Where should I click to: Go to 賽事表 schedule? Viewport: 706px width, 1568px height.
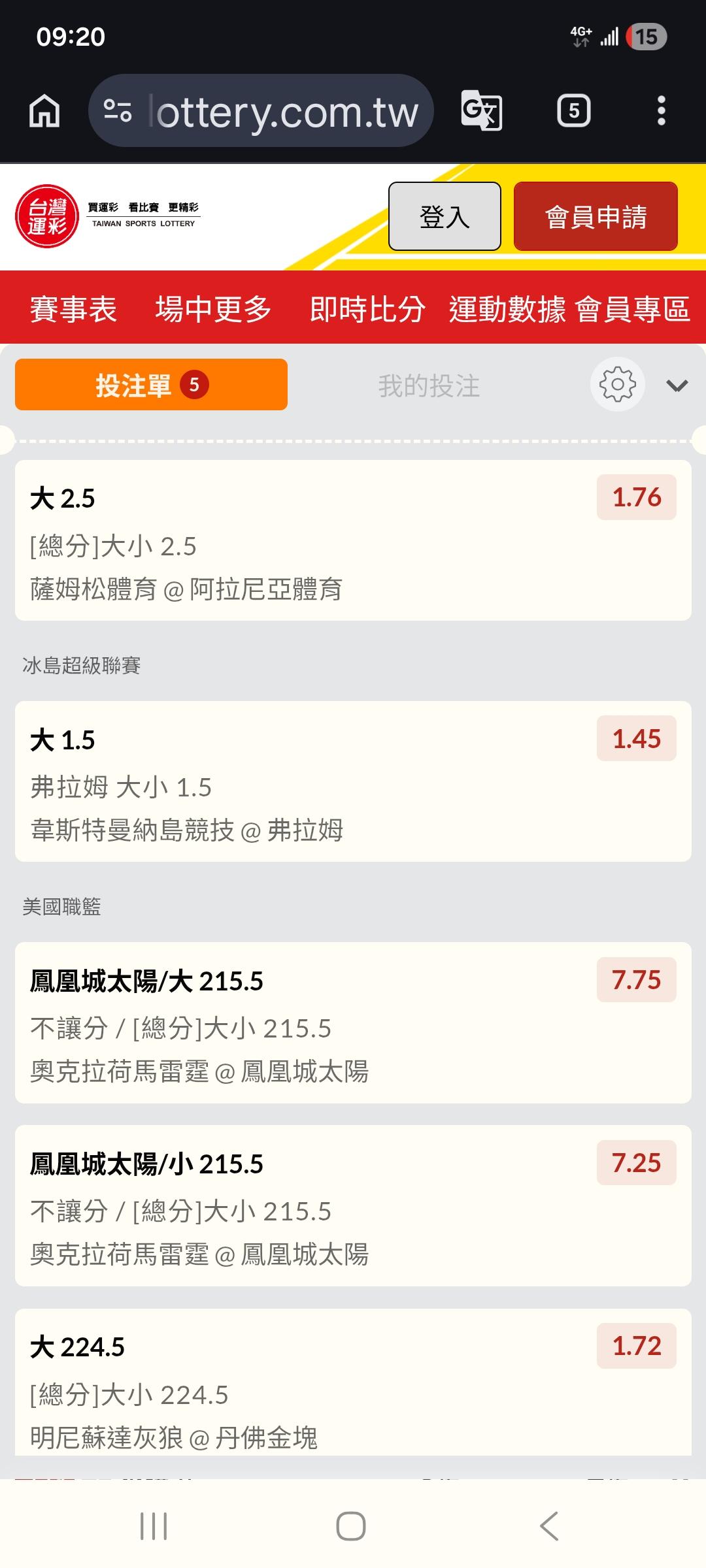point(73,309)
